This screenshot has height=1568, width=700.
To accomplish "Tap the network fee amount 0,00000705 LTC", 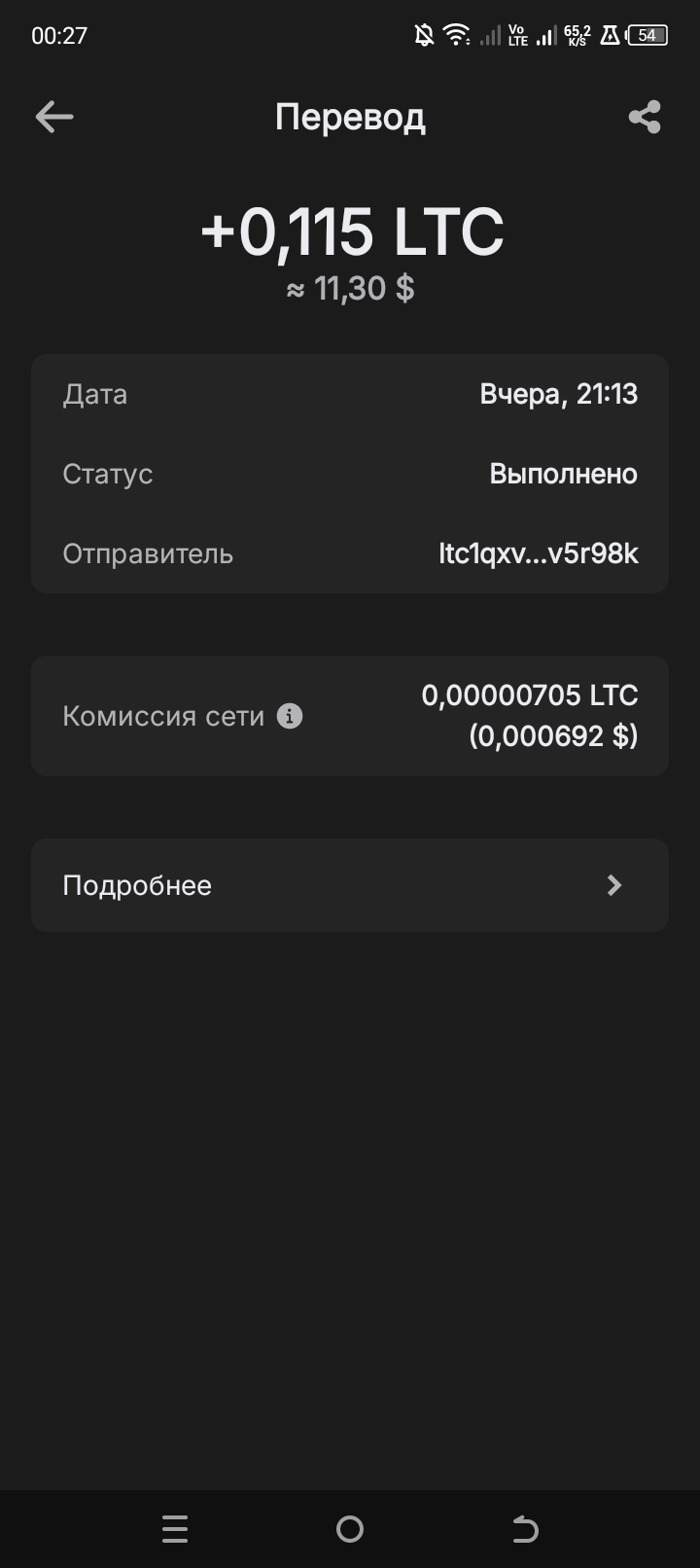I will click(x=530, y=695).
